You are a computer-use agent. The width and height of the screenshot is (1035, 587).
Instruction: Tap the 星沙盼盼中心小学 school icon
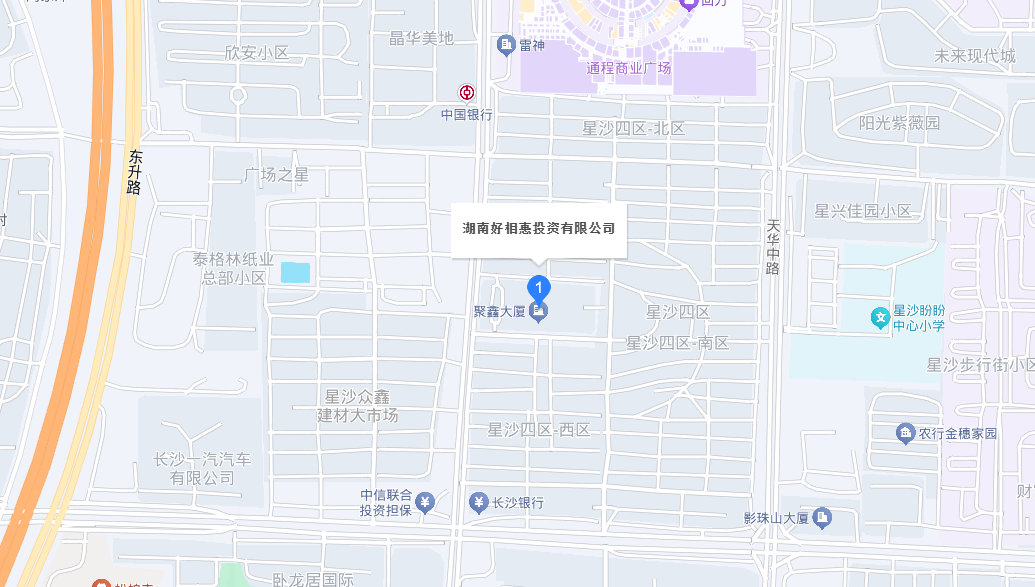pyautogui.click(x=880, y=318)
